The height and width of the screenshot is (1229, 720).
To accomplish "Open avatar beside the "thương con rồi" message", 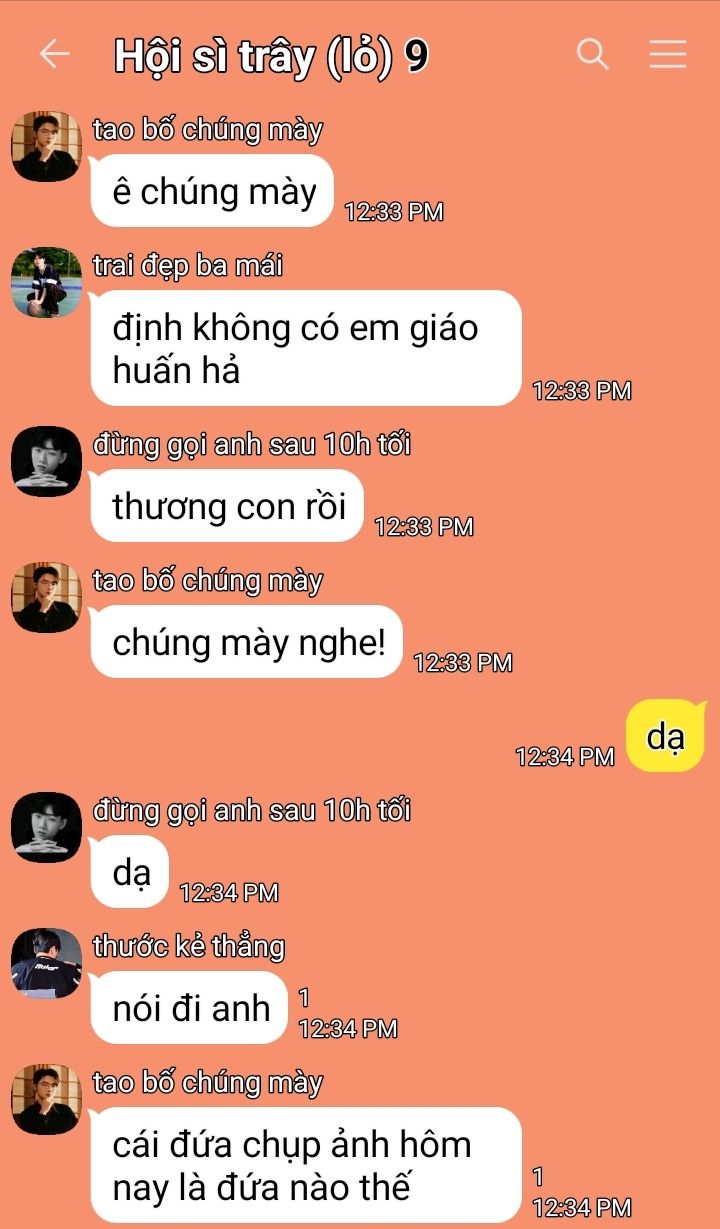I will [x=45, y=461].
